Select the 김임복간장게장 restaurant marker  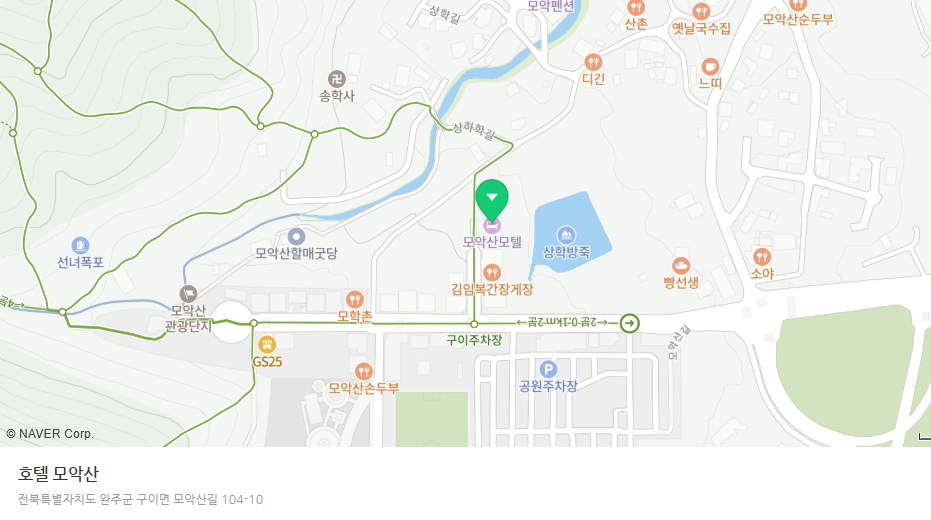(x=492, y=272)
